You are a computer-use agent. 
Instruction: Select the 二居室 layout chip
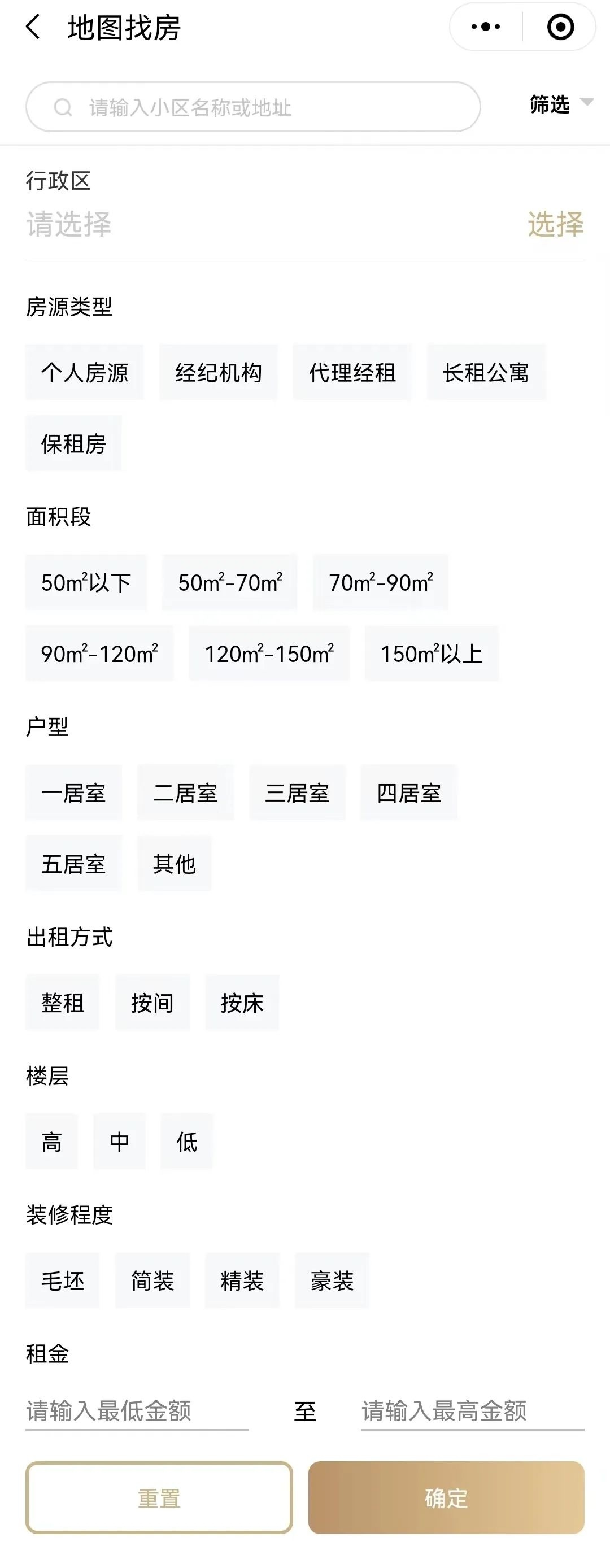185,792
